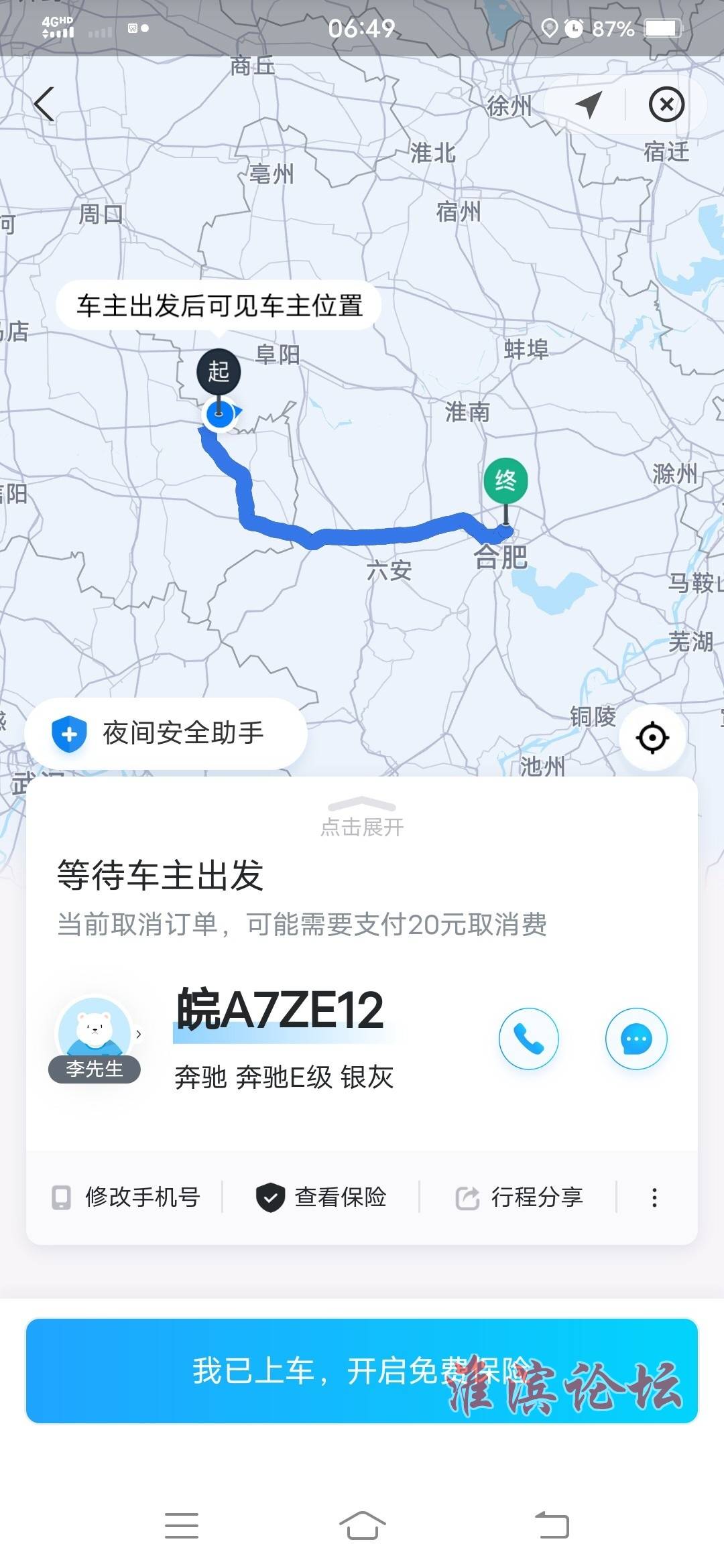Open 查看保险 insurance details
The height and width of the screenshot is (1568, 724).
pyautogui.click(x=322, y=1197)
